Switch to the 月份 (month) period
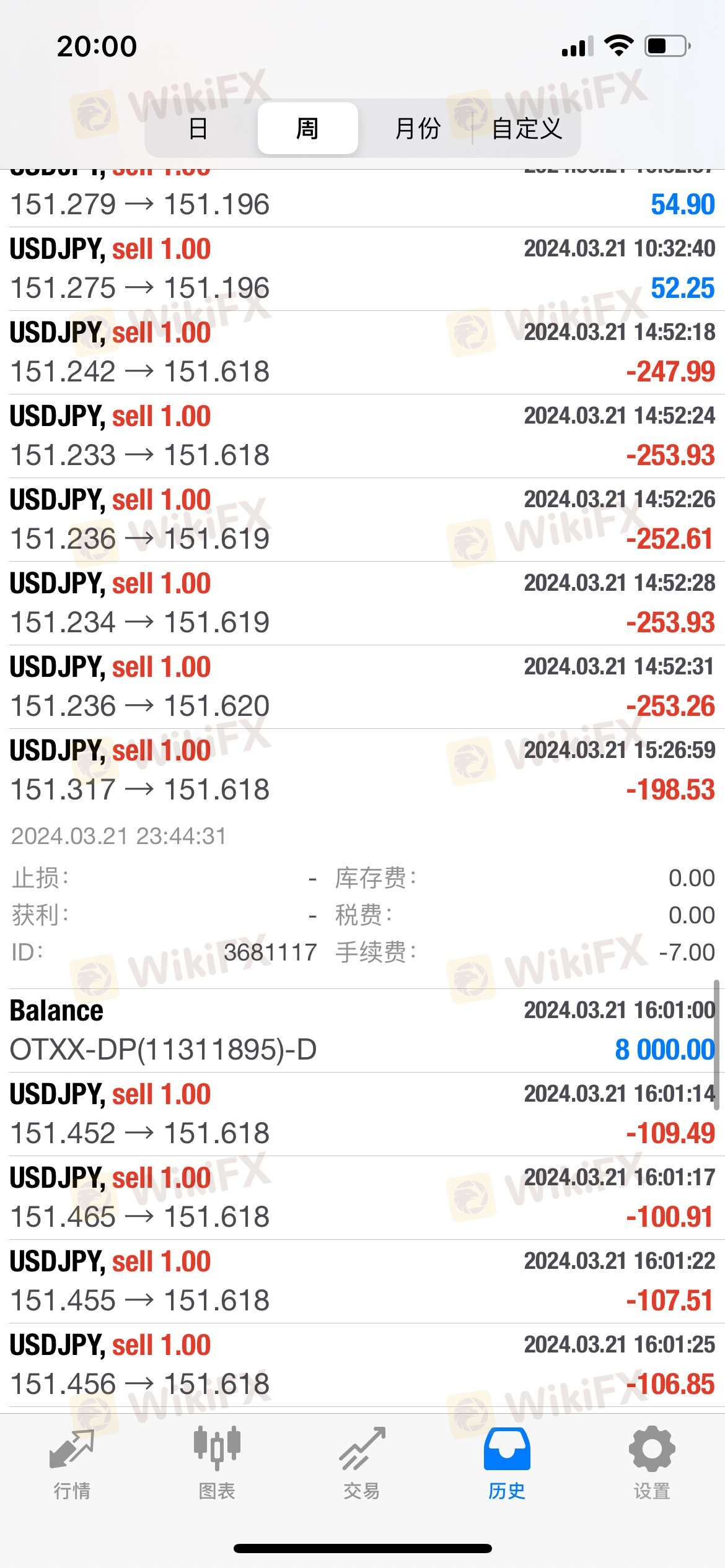725x1568 pixels. [x=418, y=129]
